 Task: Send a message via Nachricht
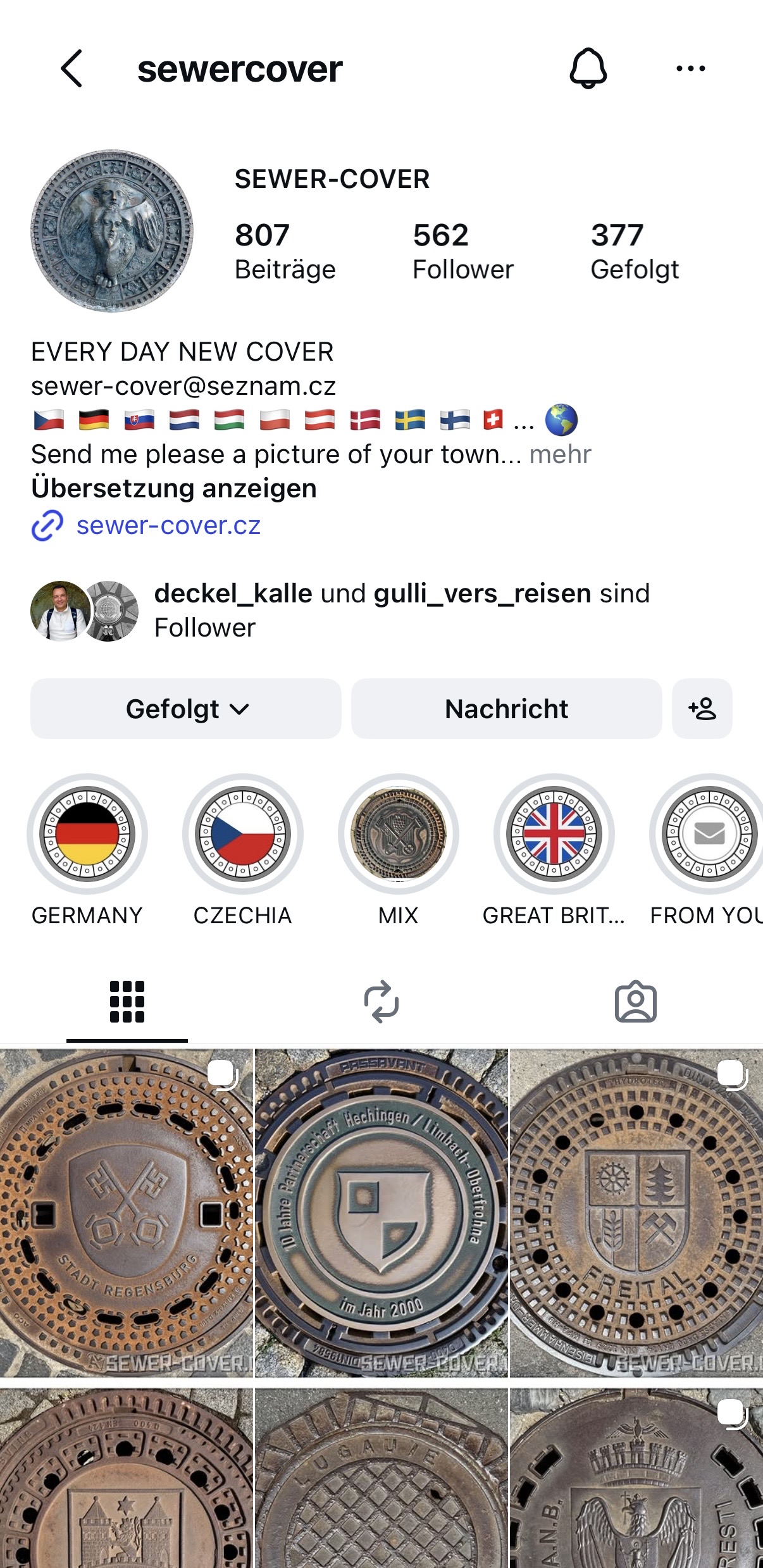click(507, 709)
